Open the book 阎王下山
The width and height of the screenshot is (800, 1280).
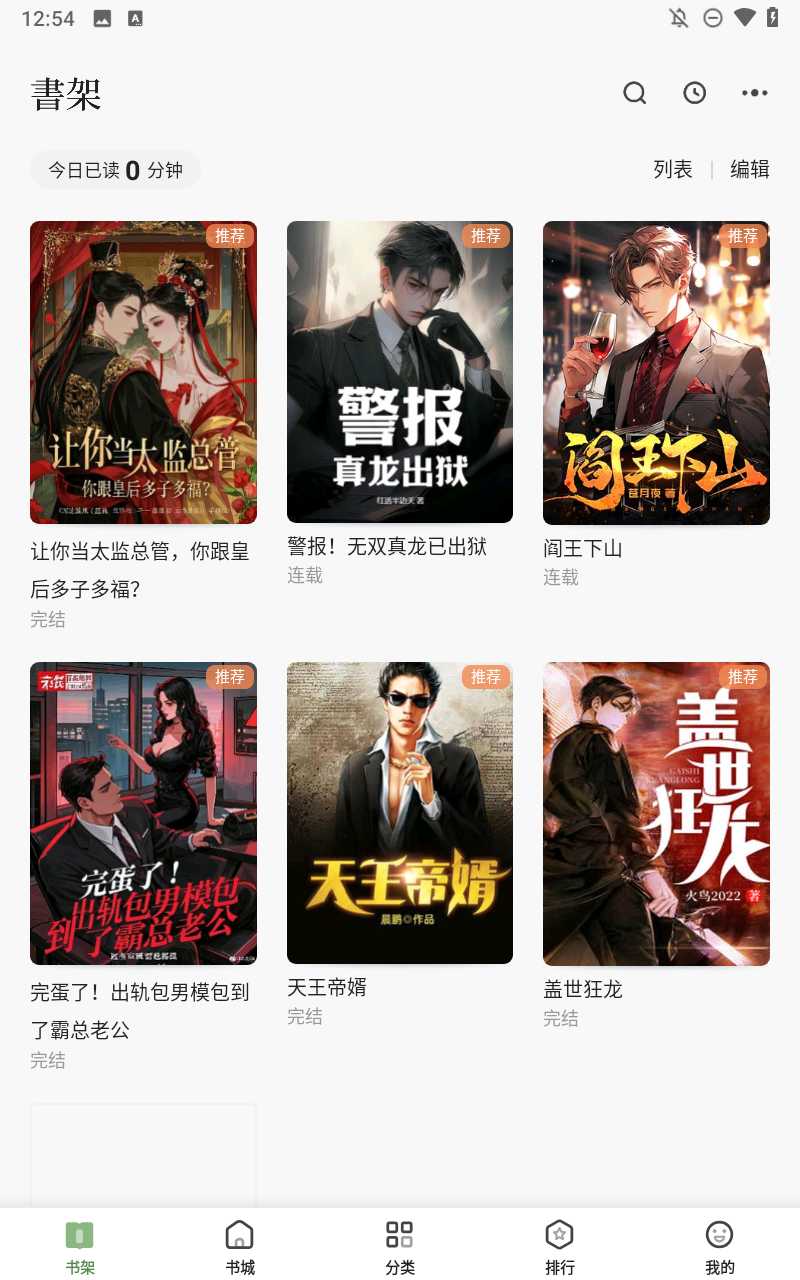656,372
